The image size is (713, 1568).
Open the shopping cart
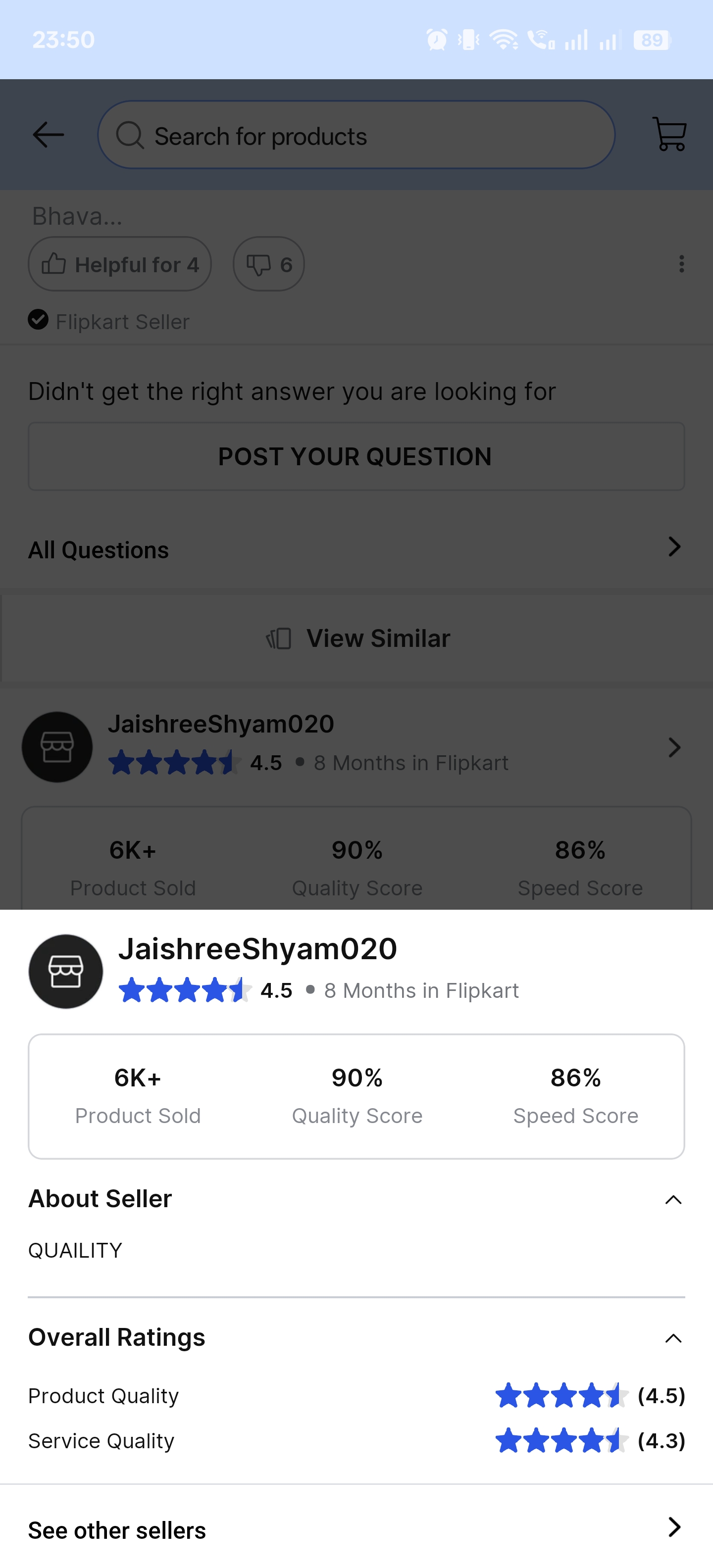click(669, 135)
